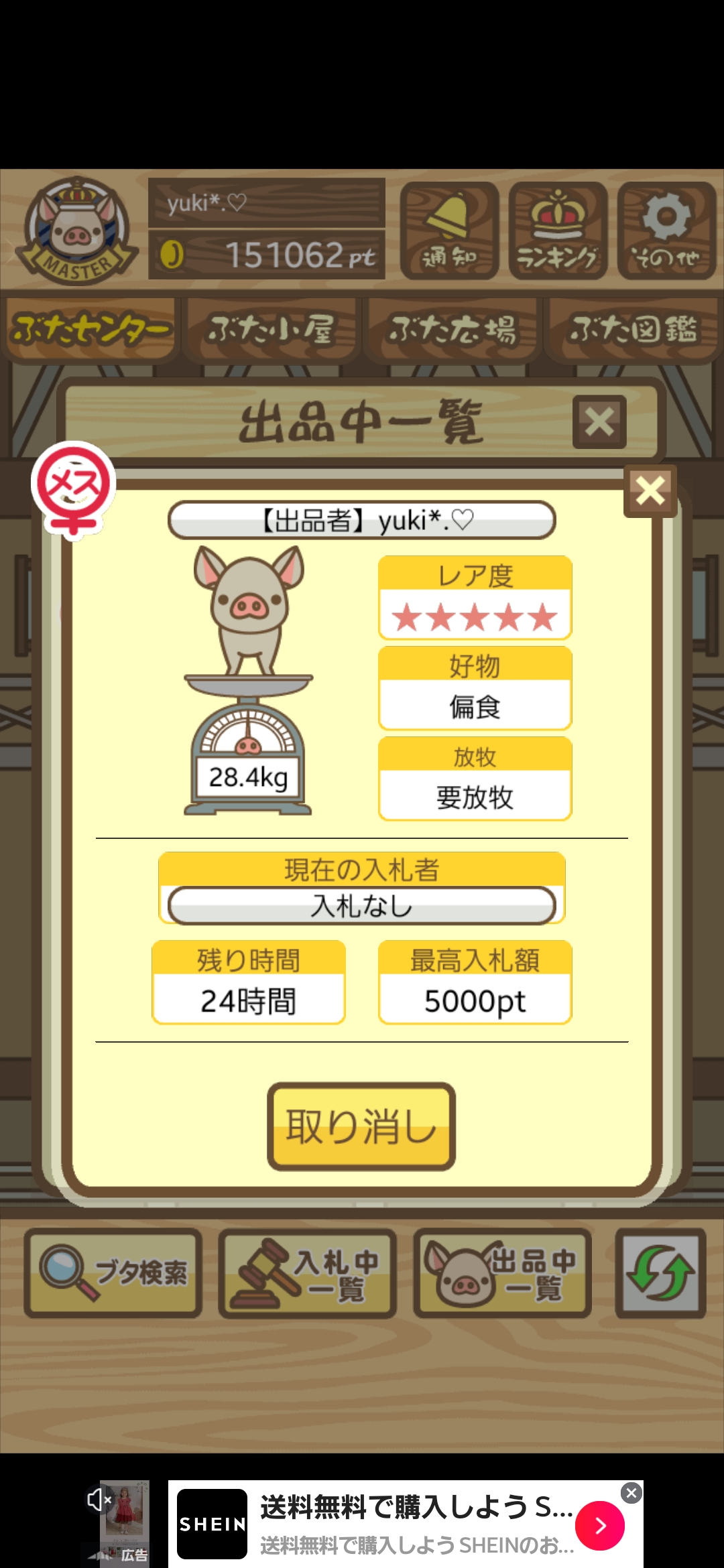Cancel the listing with 取り消し button

(361, 1126)
